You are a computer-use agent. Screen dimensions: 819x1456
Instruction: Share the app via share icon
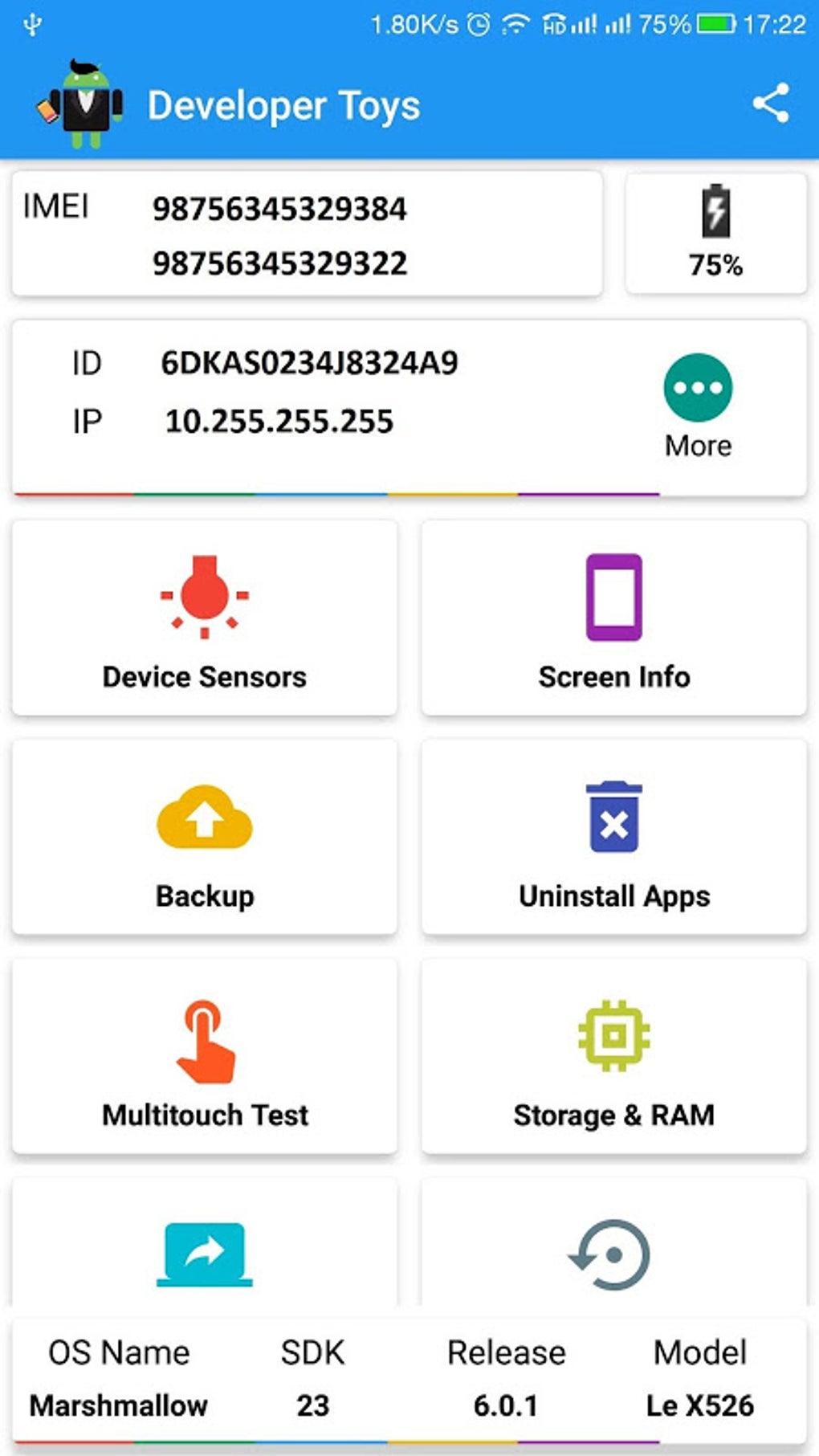pyautogui.click(x=770, y=104)
